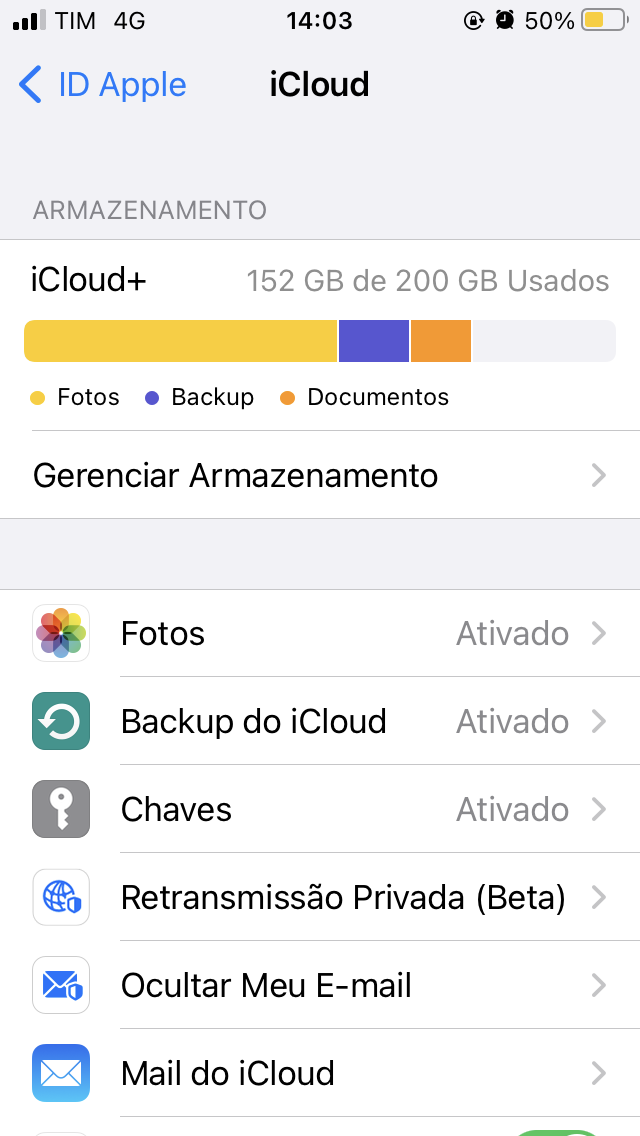Image resolution: width=640 pixels, height=1136 pixels.
Task: Open Mail do iCloud settings
Action: (x=320, y=1074)
